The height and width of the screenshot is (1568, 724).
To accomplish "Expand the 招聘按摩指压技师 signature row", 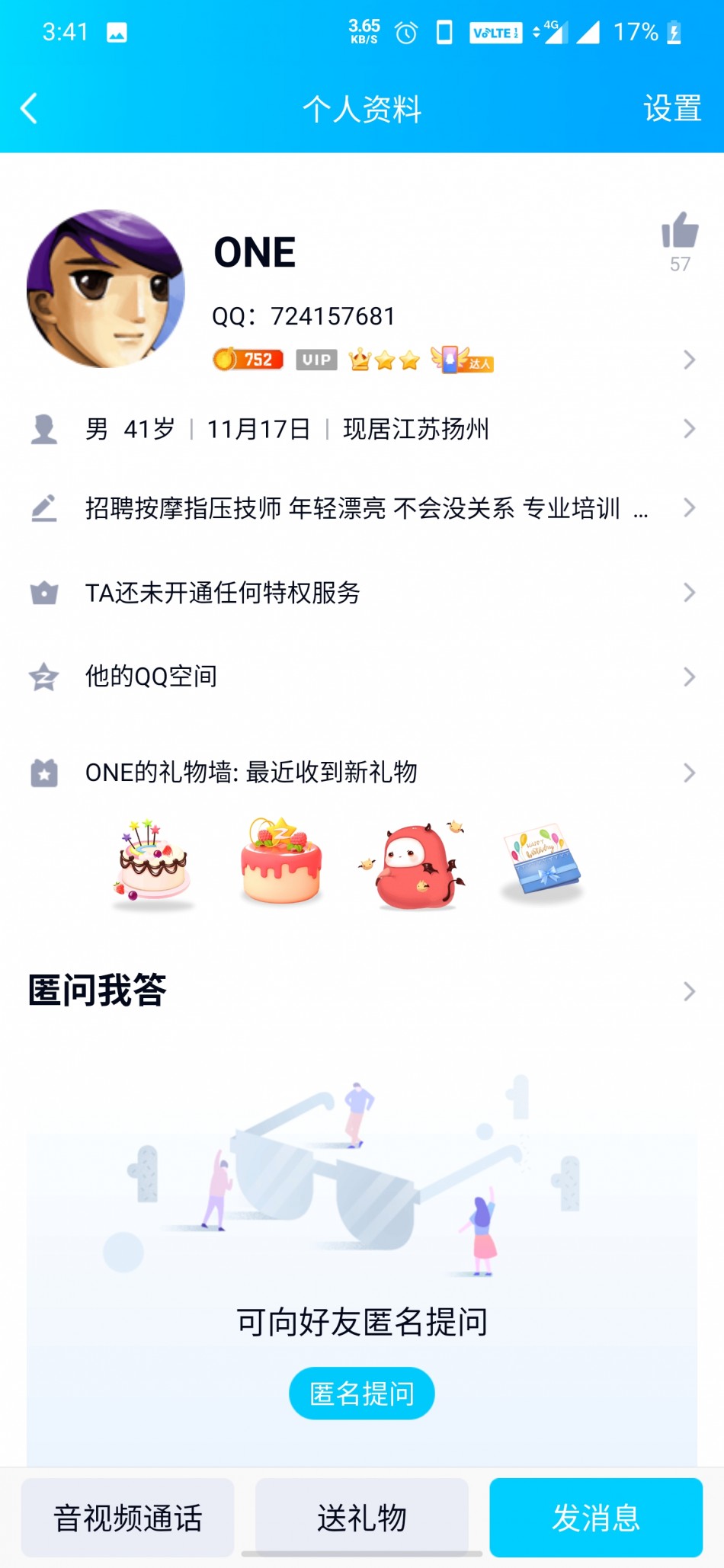I will [362, 508].
